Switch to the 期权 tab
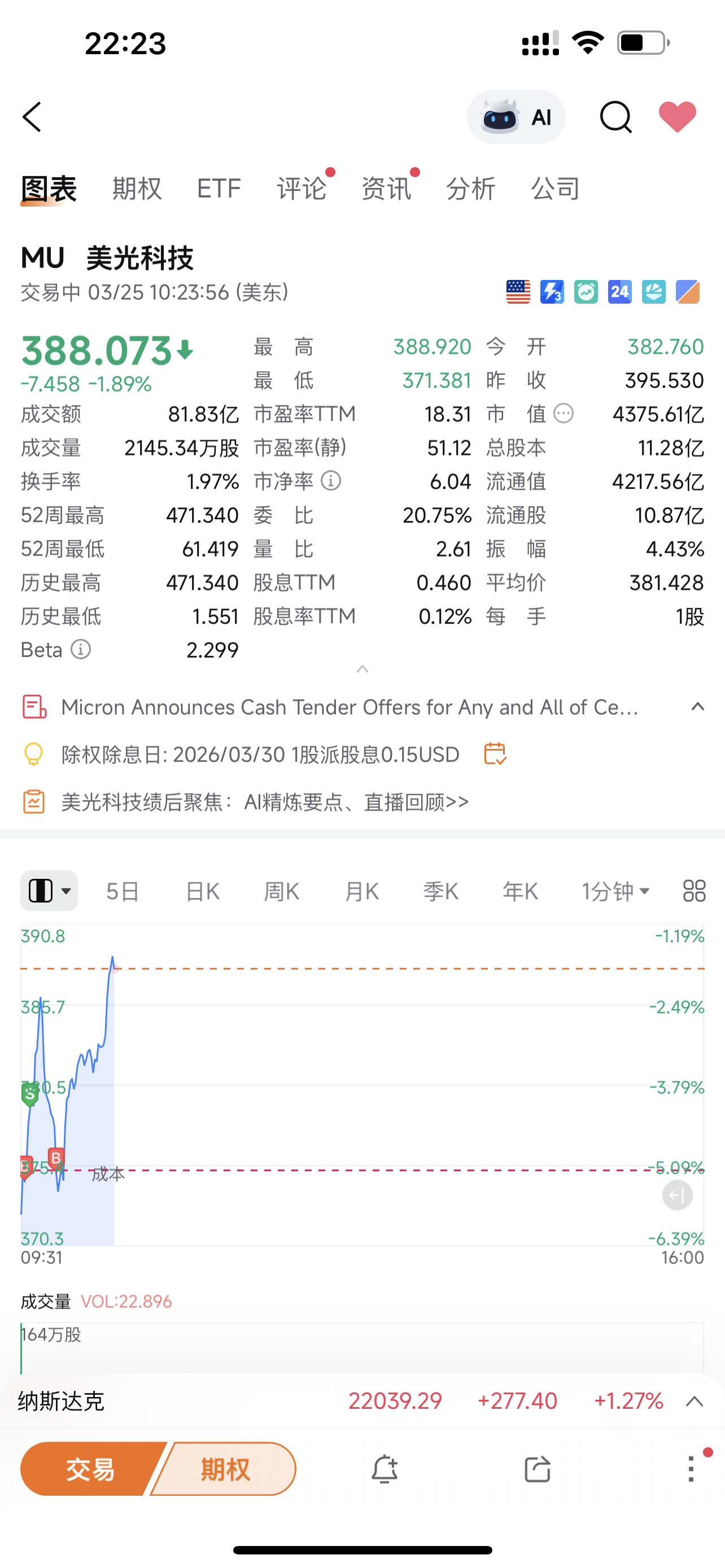 point(137,189)
